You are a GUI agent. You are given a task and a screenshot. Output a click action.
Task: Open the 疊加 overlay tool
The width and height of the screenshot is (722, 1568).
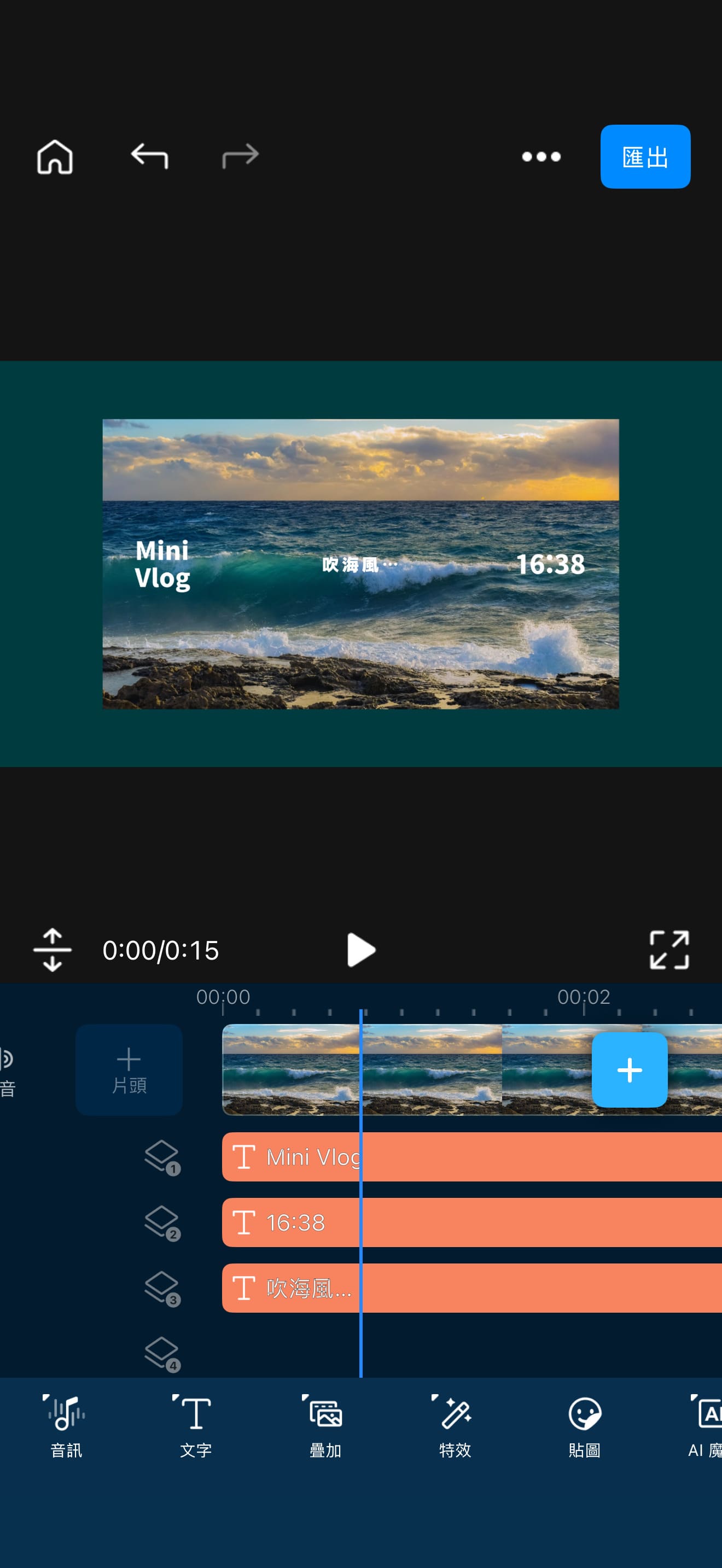coord(325,1425)
